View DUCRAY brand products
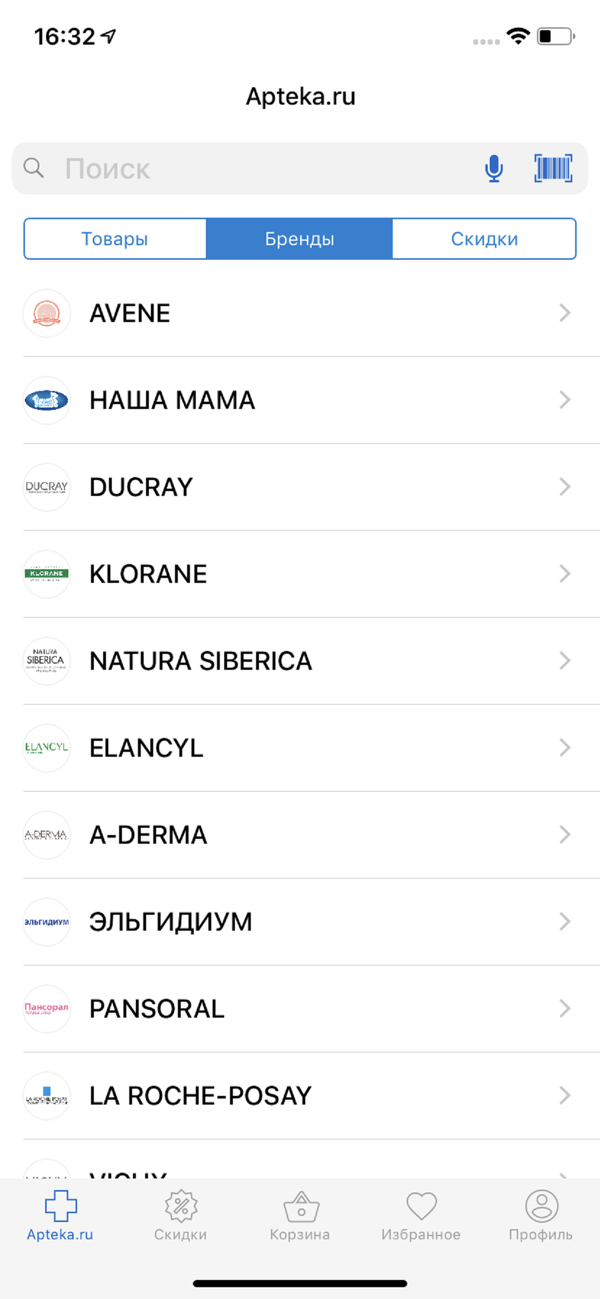This screenshot has width=600, height=1299. (300, 487)
